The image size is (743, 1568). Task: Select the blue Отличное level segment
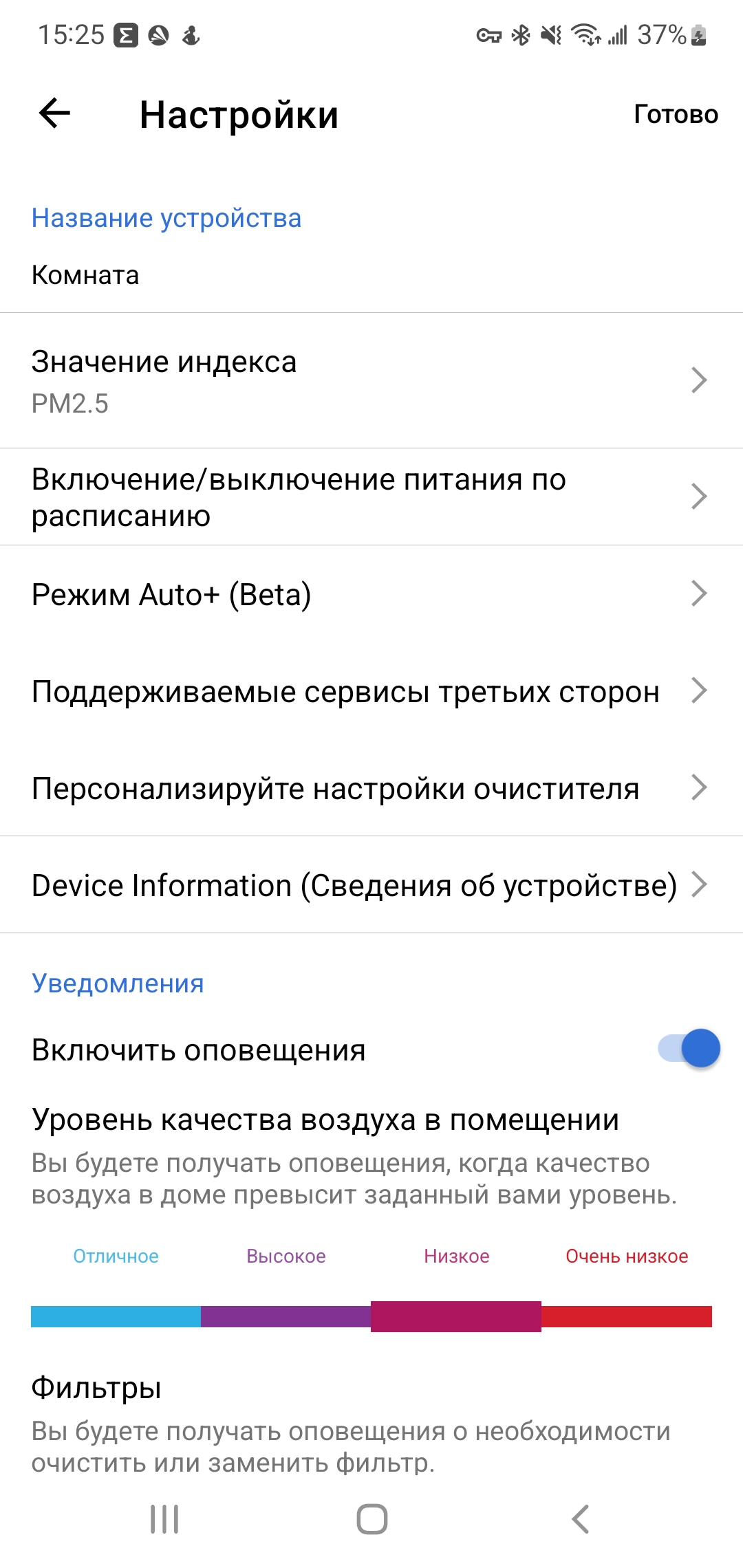click(116, 1316)
